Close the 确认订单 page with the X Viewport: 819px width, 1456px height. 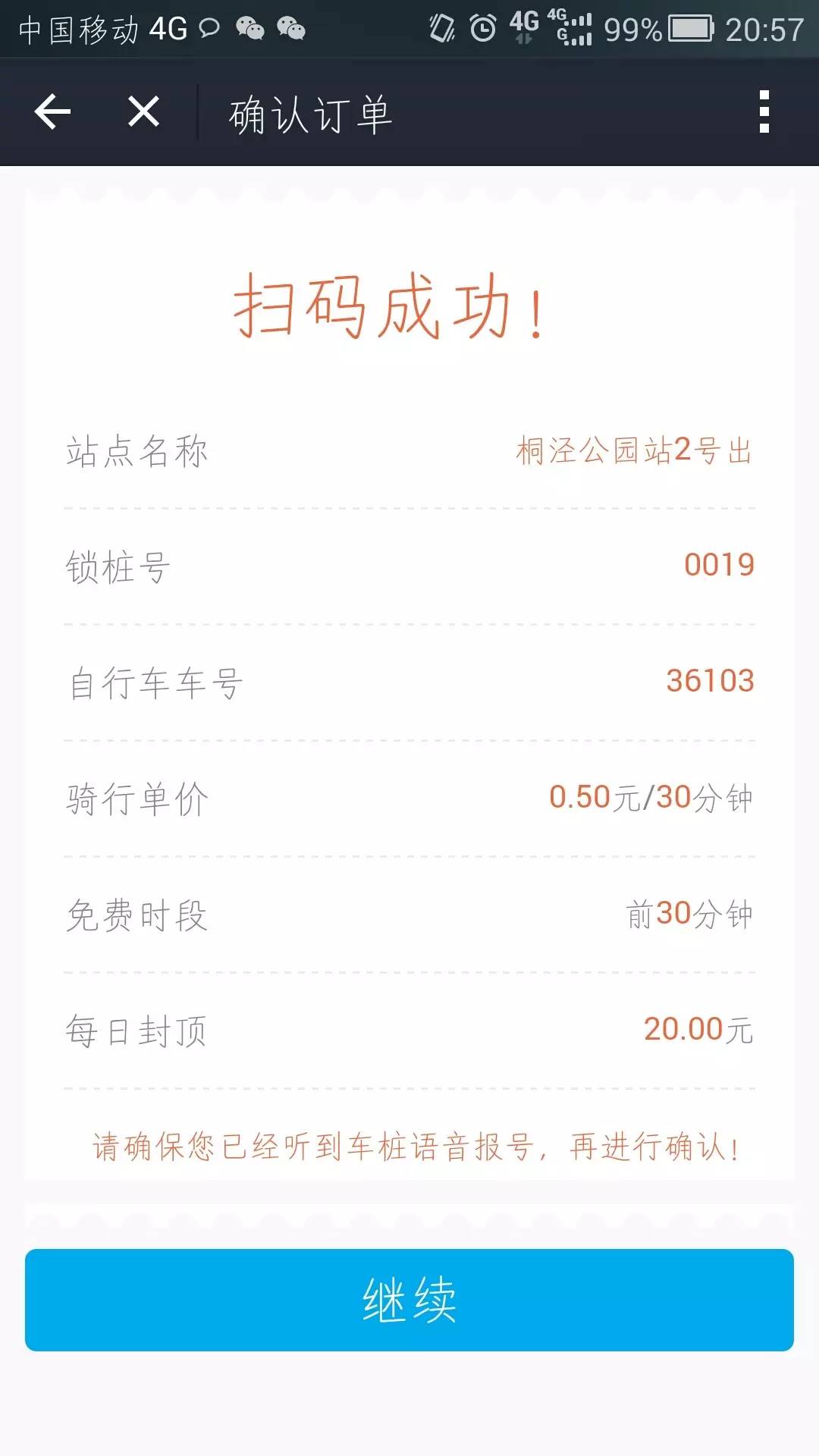tap(143, 112)
